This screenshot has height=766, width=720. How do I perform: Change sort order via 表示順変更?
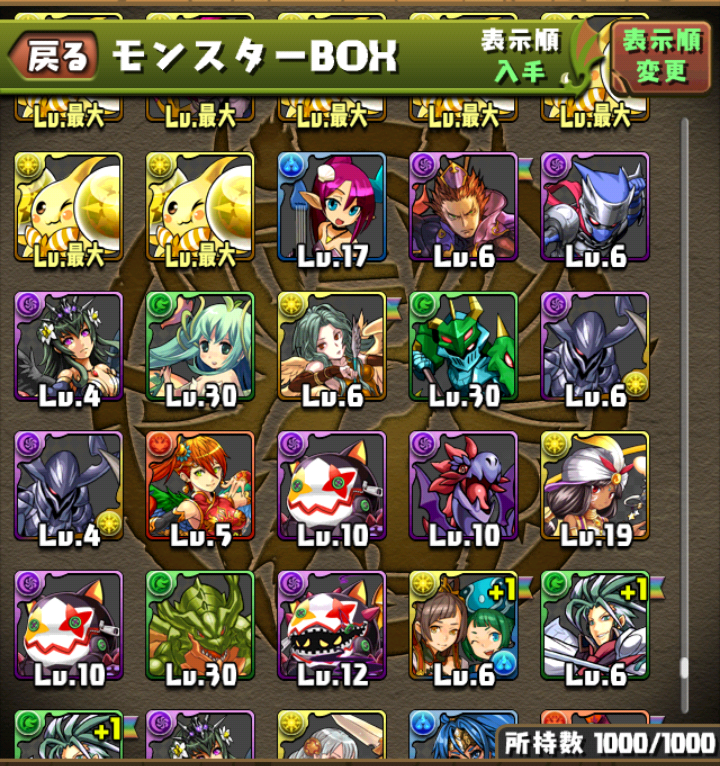pyautogui.click(x=661, y=56)
